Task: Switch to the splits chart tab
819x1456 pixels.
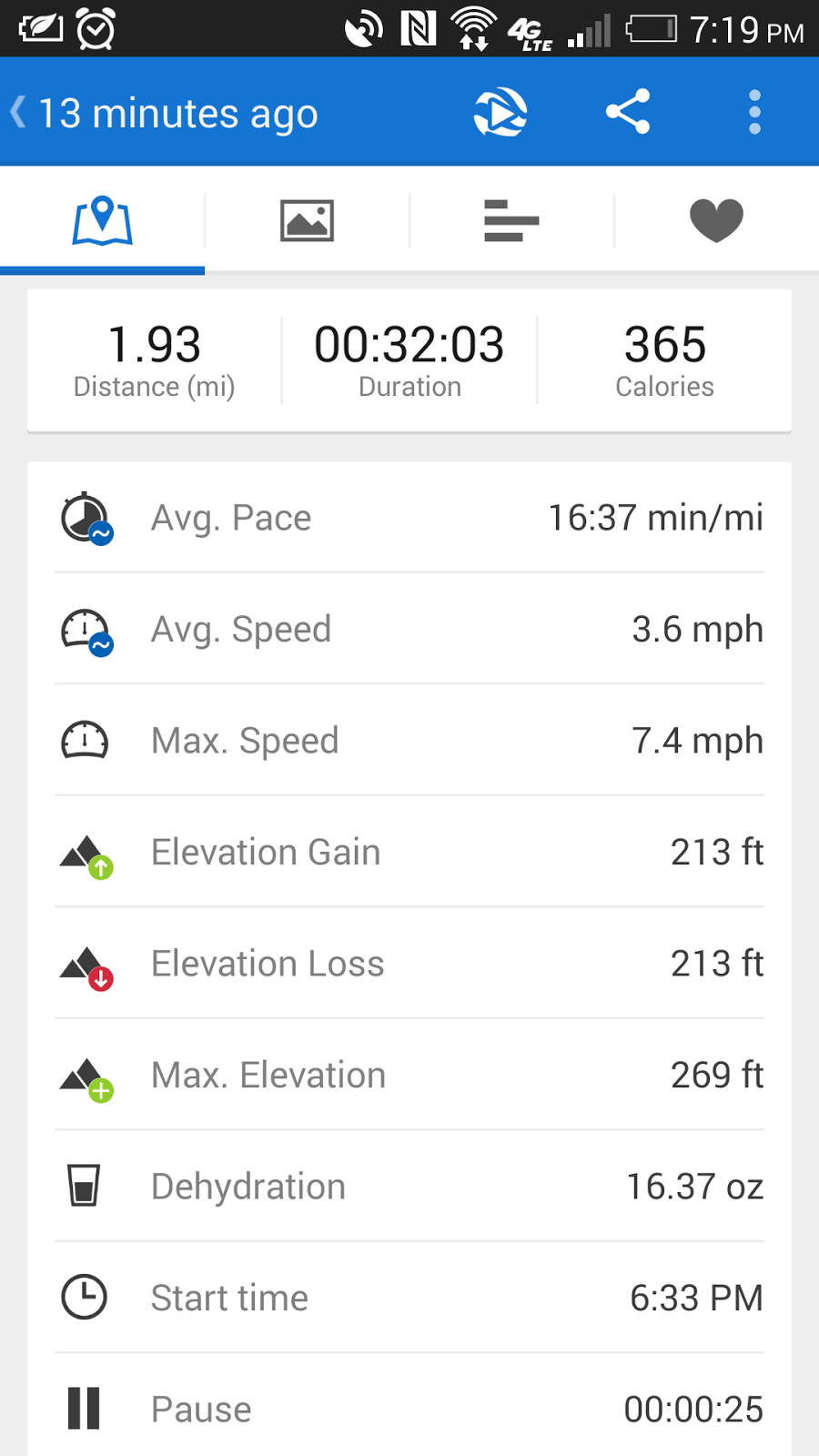Action: (x=511, y=221)
